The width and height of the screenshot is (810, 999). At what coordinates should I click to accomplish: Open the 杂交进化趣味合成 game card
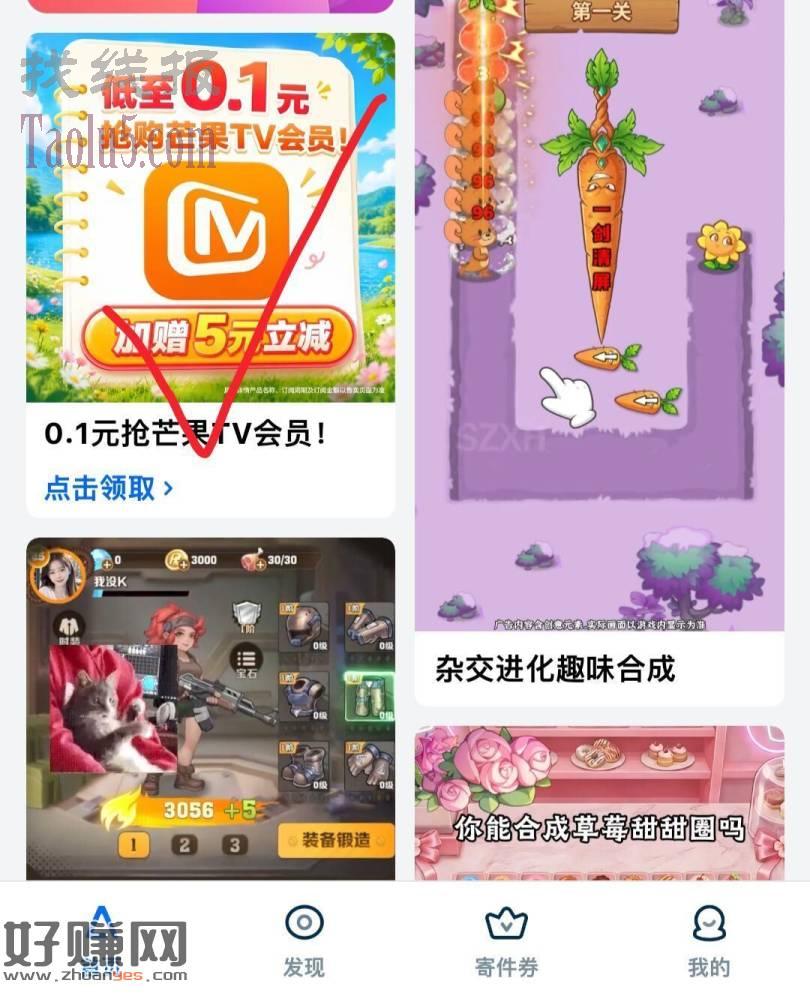point(599,352)
